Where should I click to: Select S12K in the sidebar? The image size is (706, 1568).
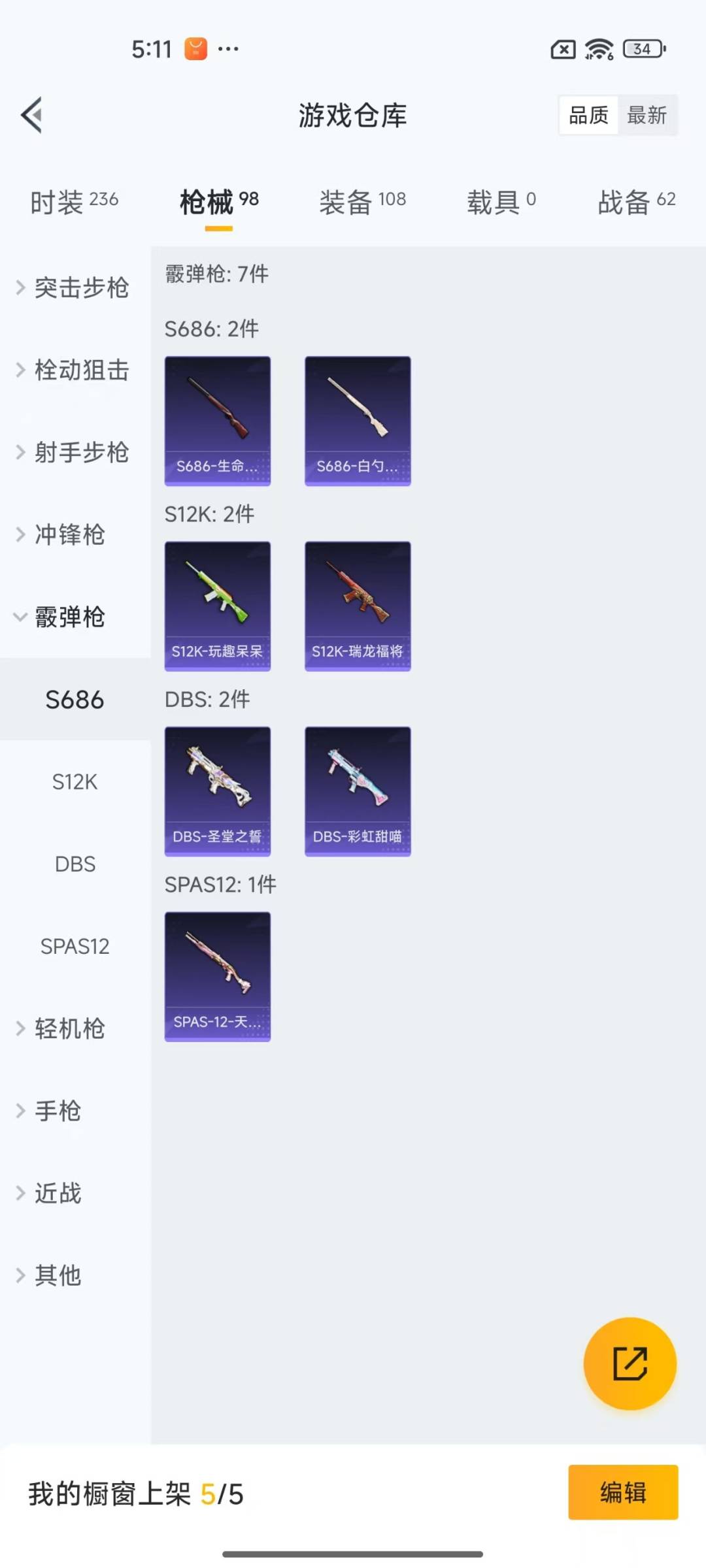(x=75, y=781)
